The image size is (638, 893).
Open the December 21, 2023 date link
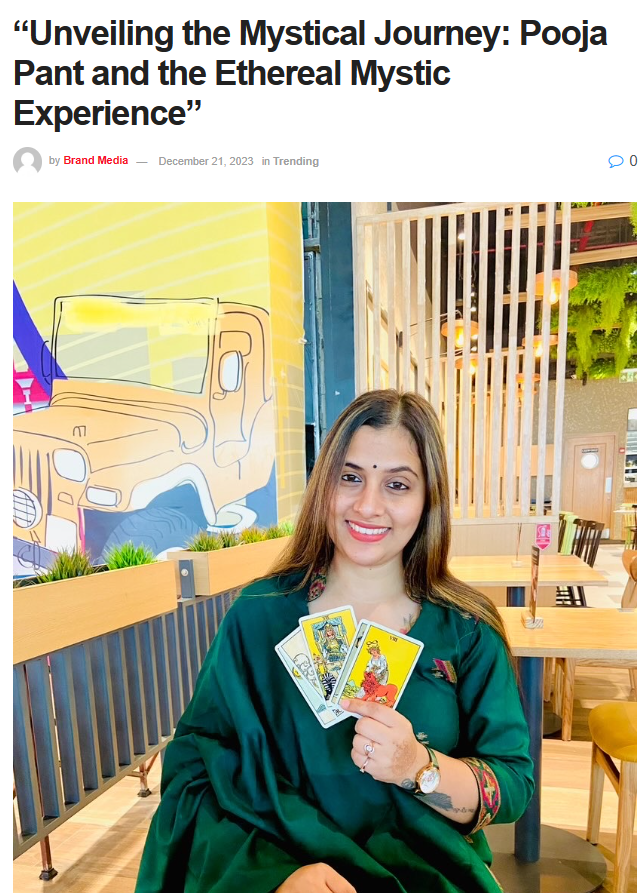pyautogui.click(x=204, y=162)
